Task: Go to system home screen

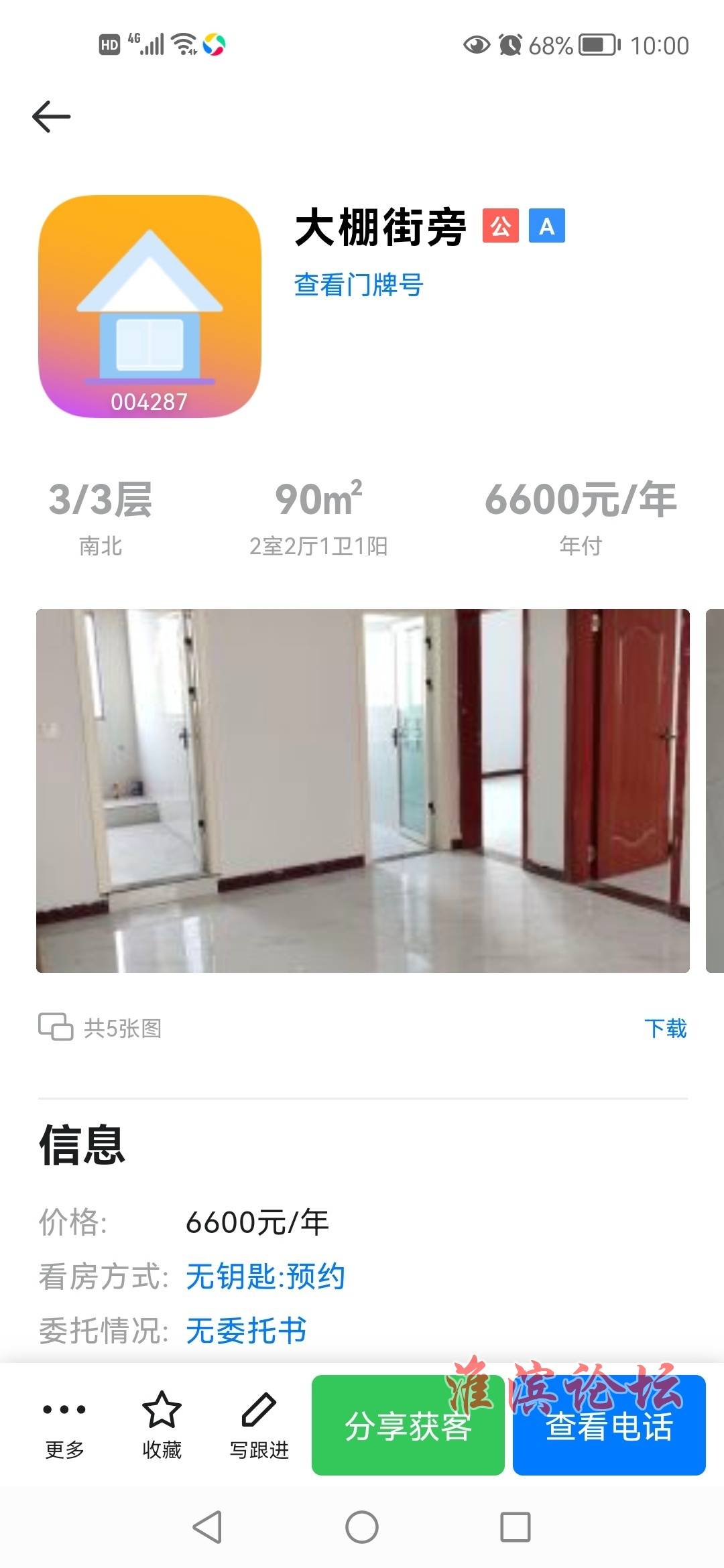Action: tap(362, 1527)
